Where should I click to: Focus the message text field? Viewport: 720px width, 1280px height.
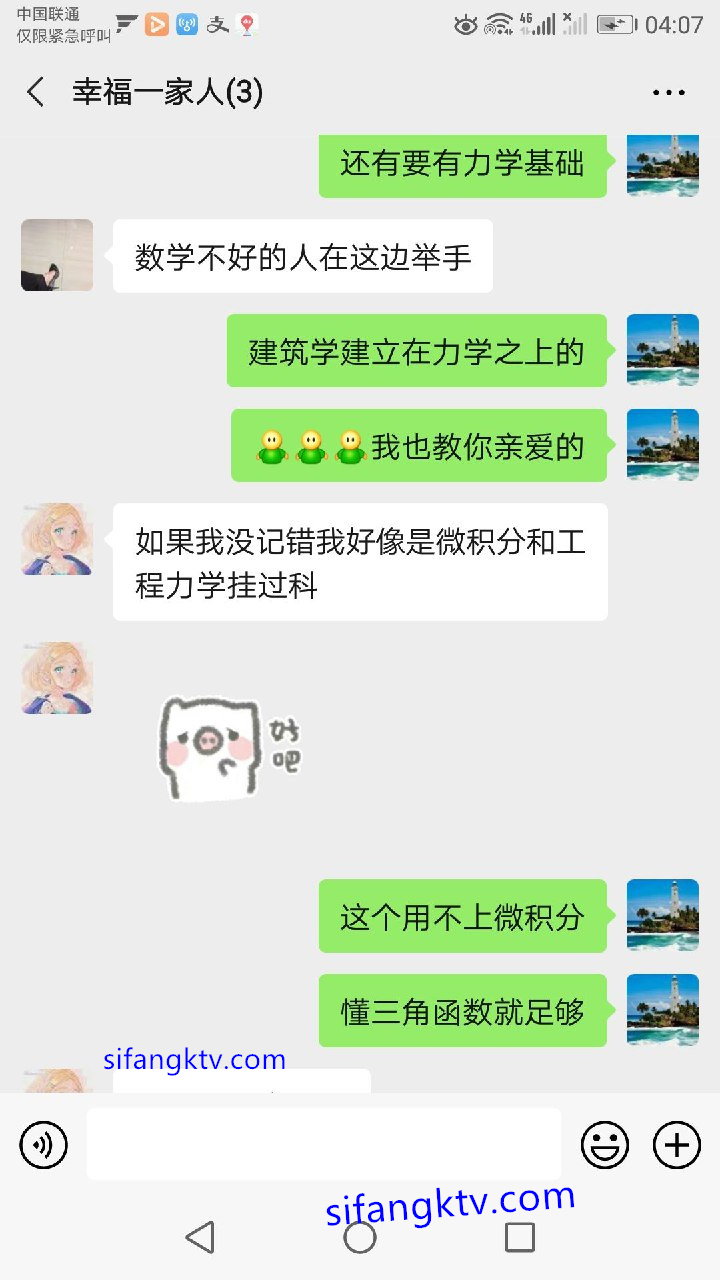[x=323, y=1144]
